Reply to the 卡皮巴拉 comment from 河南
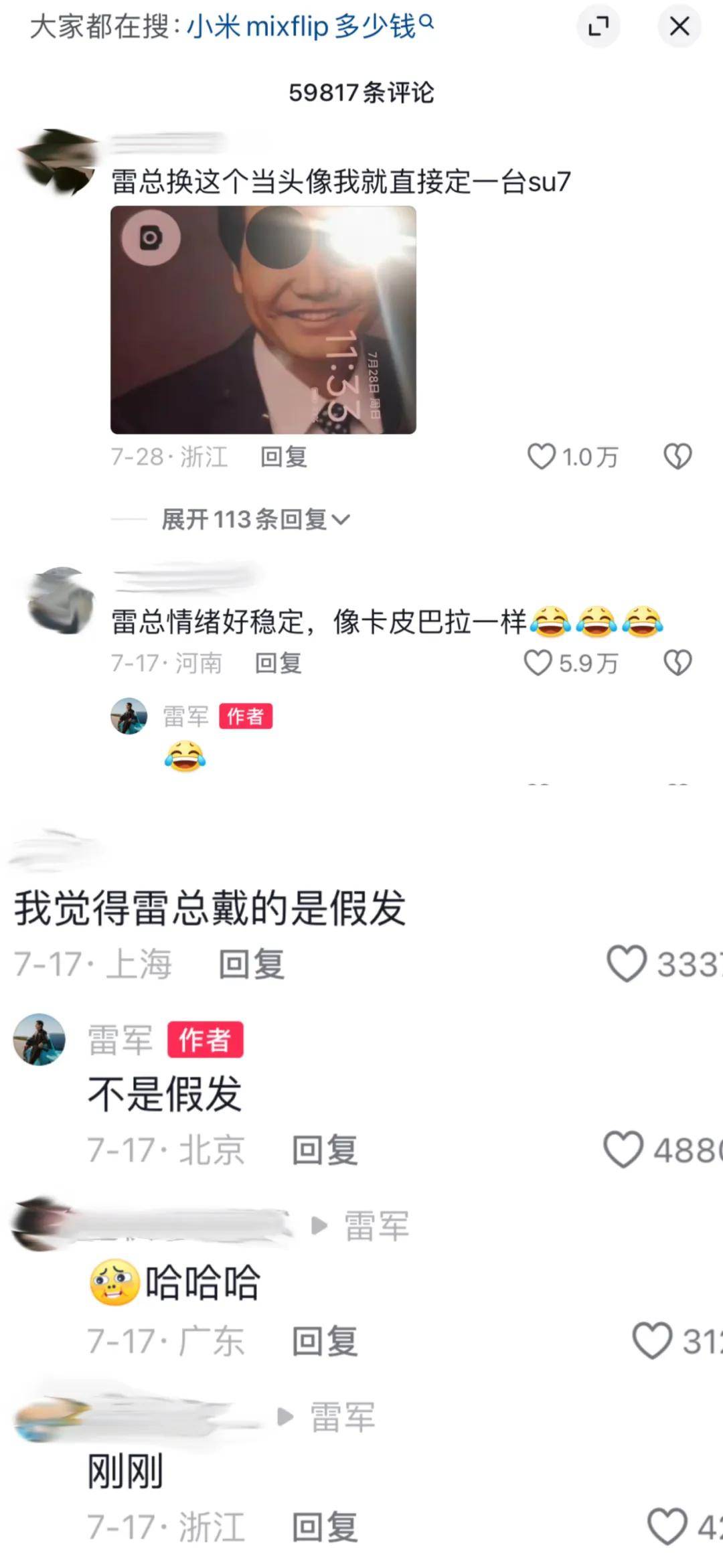 278,663
